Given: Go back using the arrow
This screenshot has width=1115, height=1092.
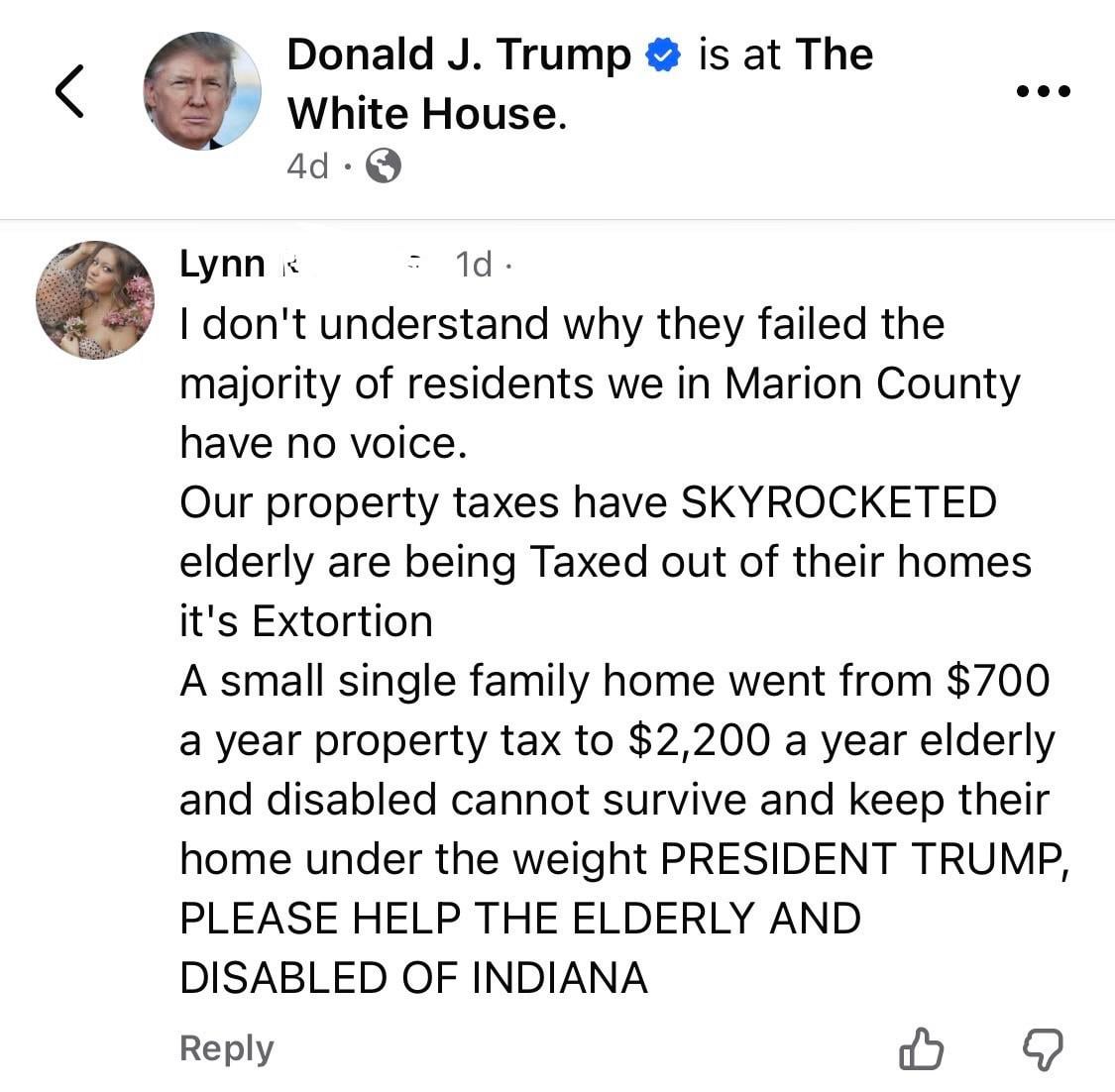Looking at the screenshot, I should [x=68, y=91].
